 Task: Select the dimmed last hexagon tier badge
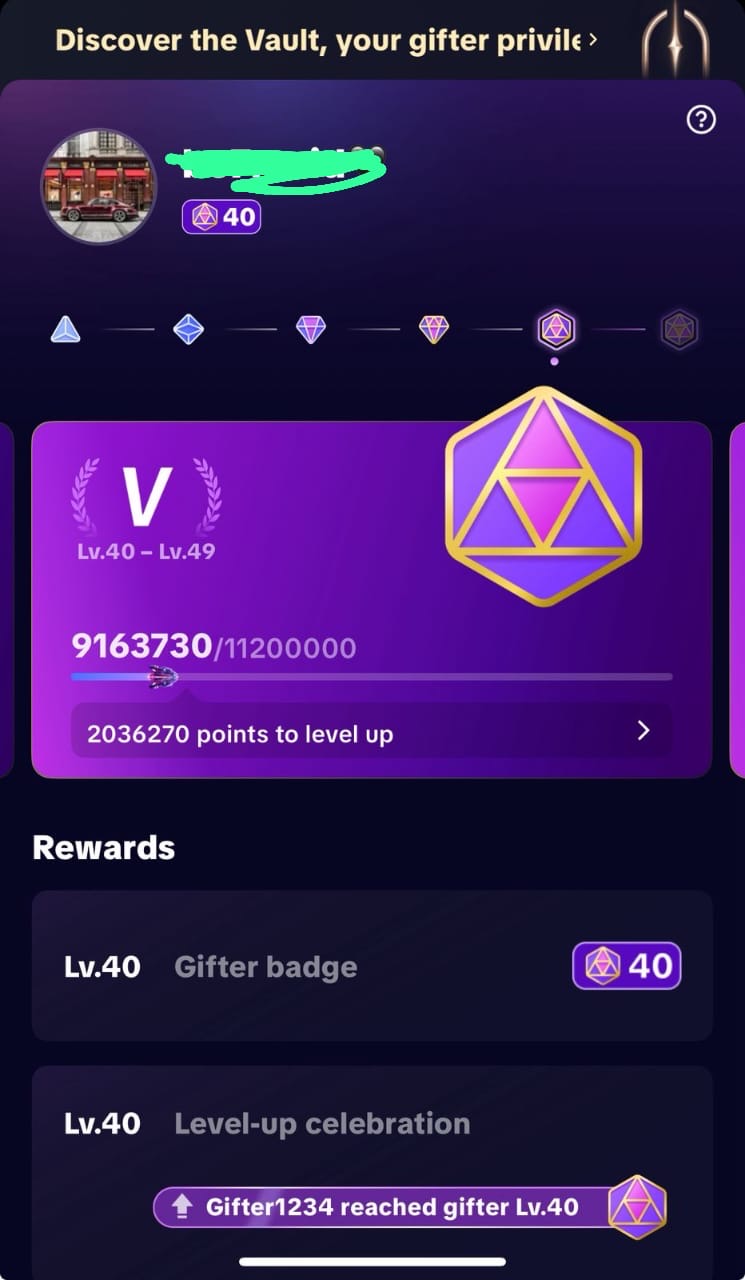click(x=679, y=329)
